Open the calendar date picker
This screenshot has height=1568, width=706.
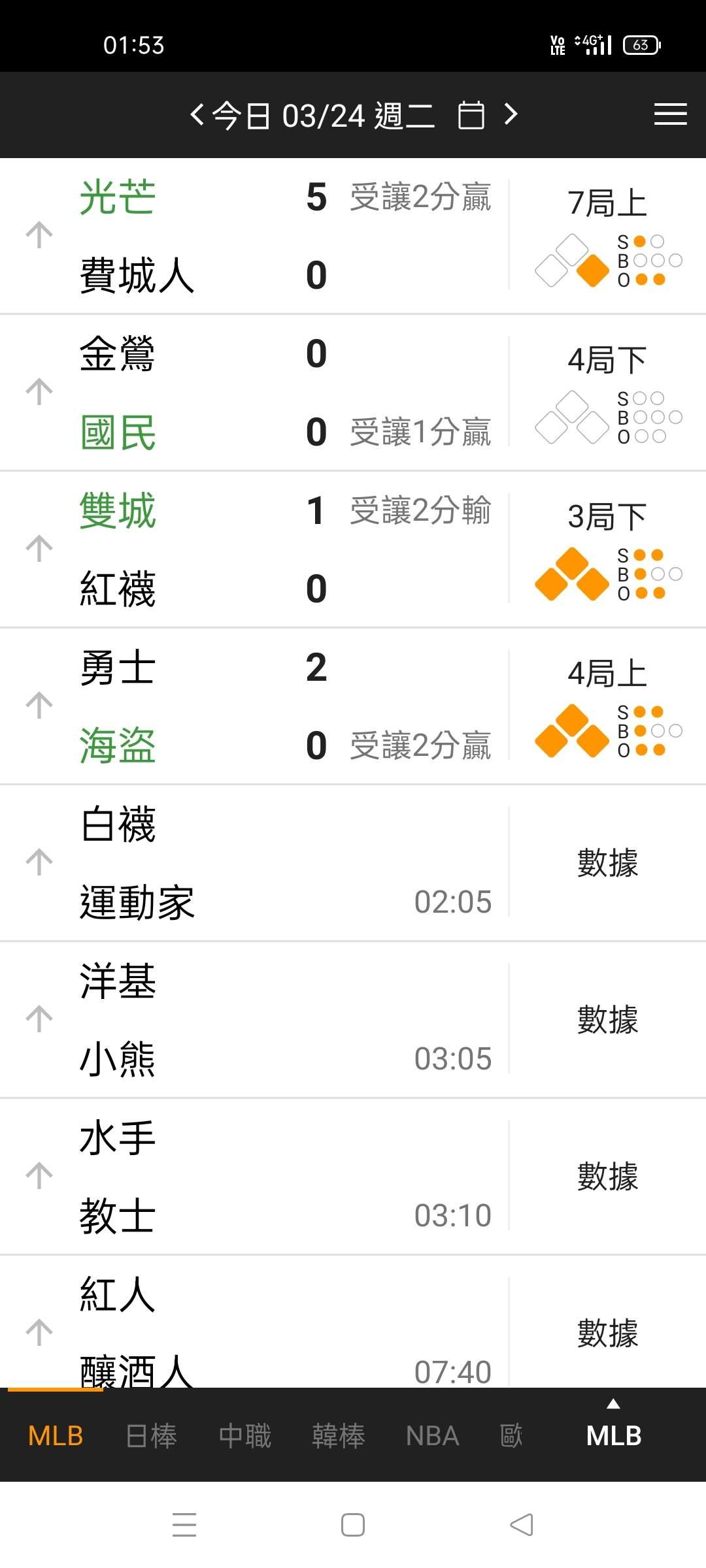tap(471, 116)
